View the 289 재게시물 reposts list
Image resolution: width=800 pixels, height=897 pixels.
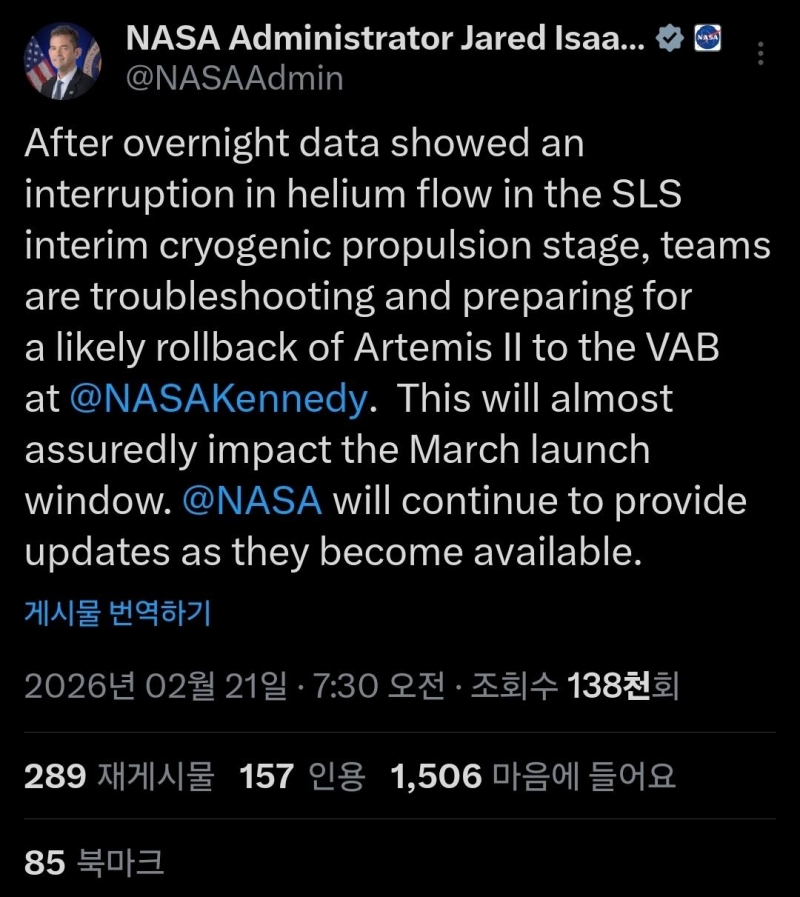pos(119,775)
